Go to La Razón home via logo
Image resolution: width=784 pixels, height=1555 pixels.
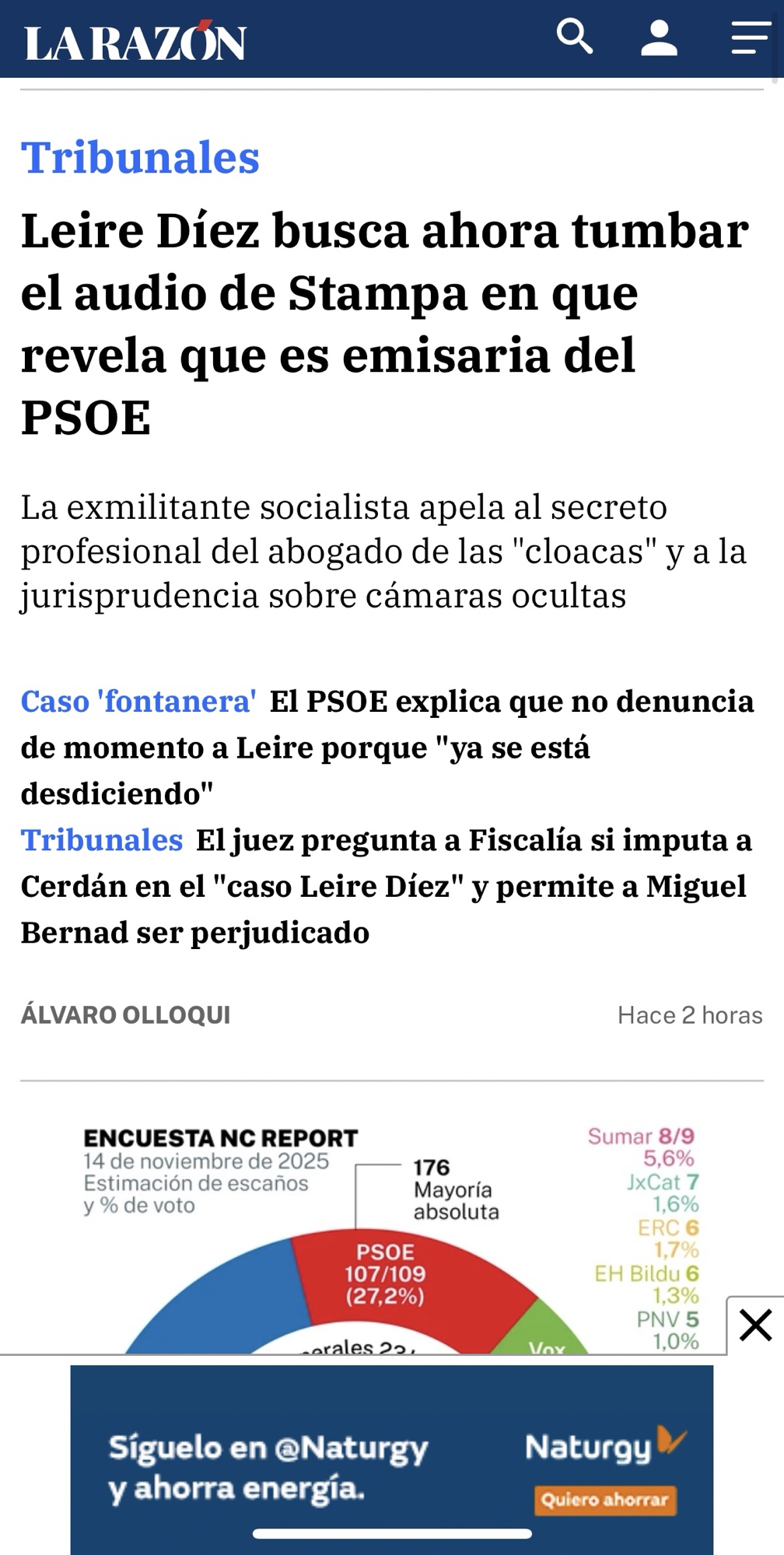135,42
